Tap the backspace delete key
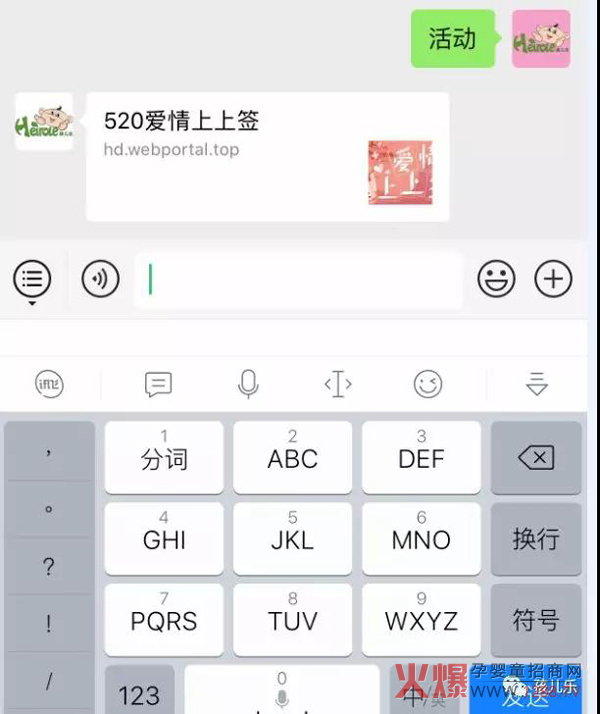The width and height of the screenshot is (600, 714). [x=536, y=457]
